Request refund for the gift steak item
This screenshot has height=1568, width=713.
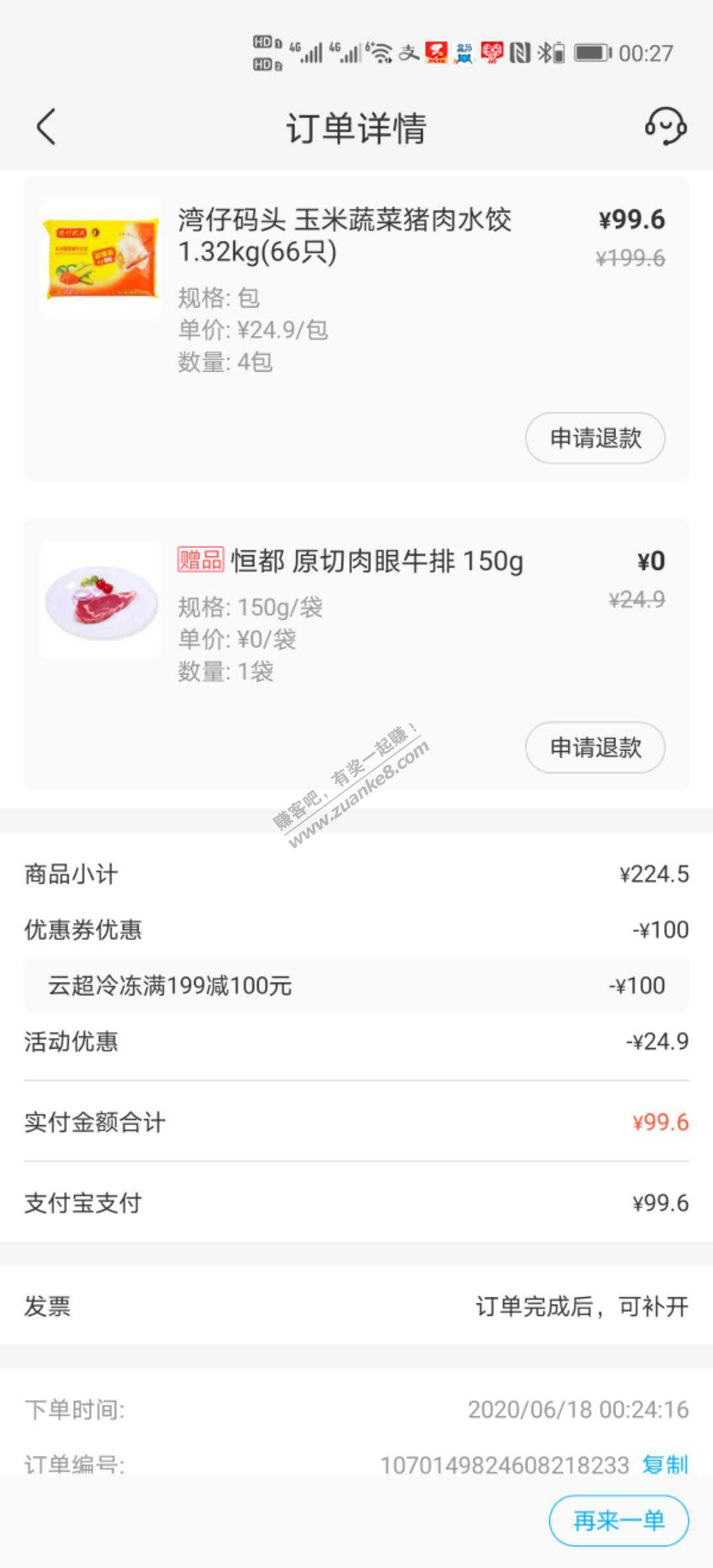tap(595, 748)
